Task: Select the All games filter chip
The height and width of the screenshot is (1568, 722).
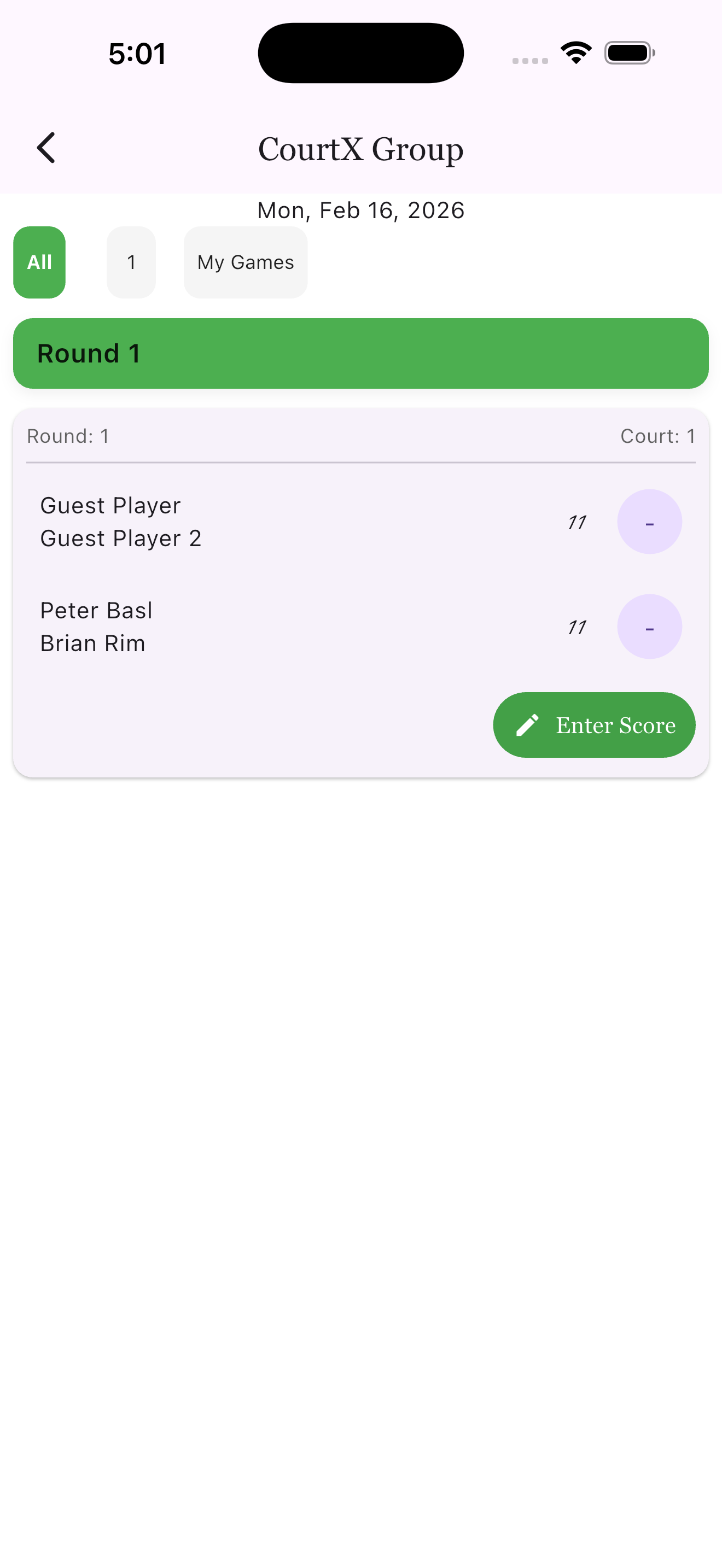Action: coord(38,262)
